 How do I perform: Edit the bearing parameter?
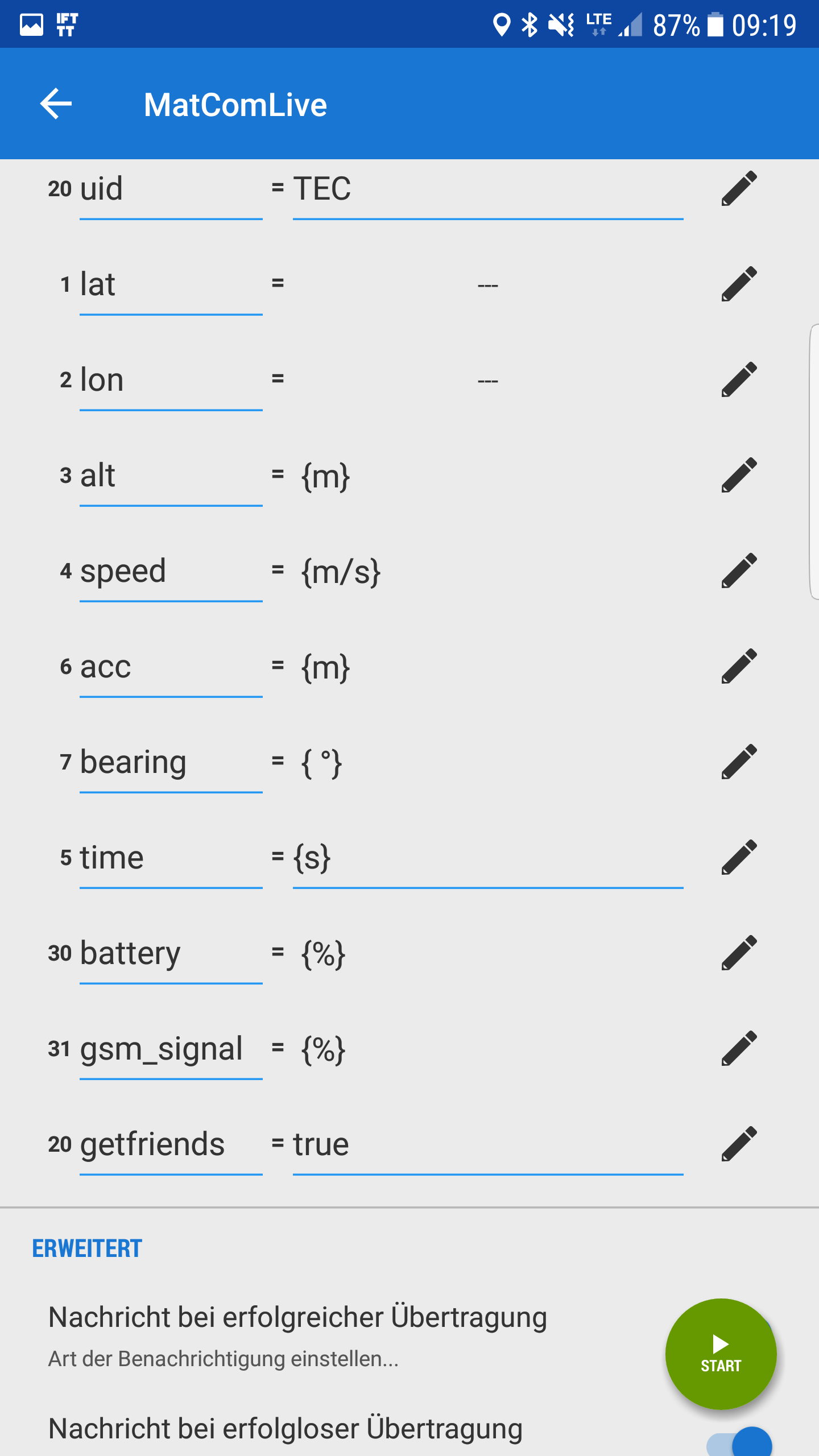[x=739, y=762]
